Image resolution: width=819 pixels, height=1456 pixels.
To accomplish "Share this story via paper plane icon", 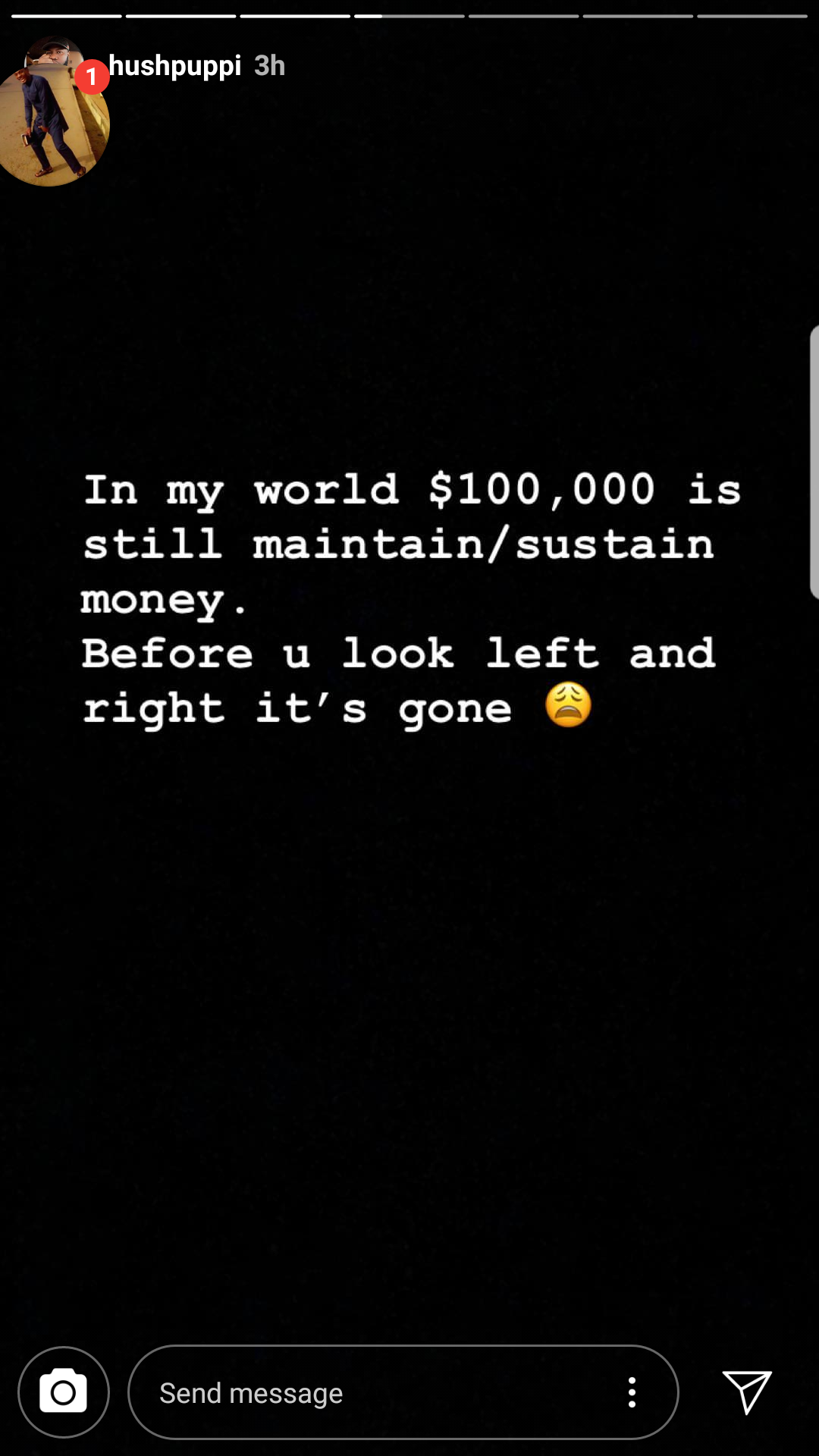I will tap(747, 1392).
